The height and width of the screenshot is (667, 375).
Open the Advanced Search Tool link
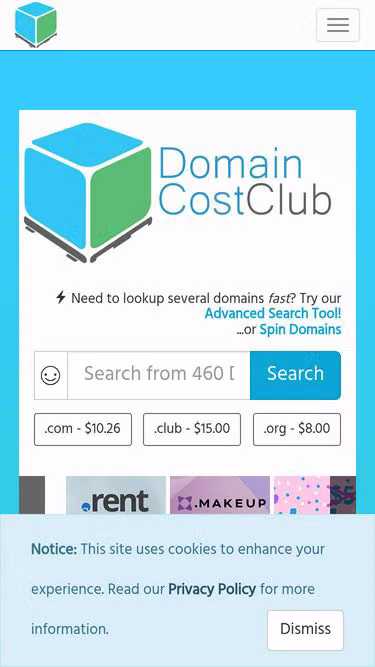(273, 314)
